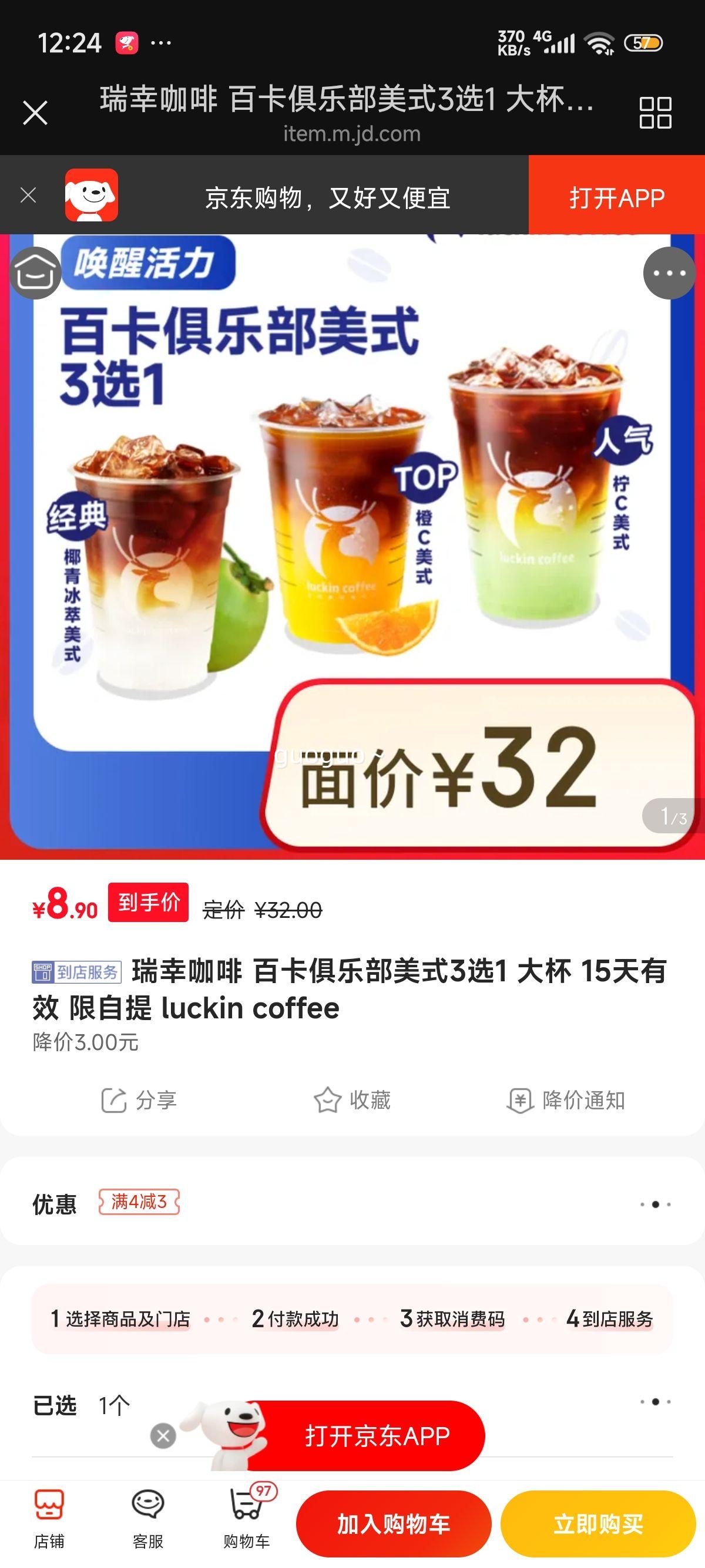Add product to favorites with 收藏
The image size is (705, 1568).
pyautogui.click(x=352, y=1100)
